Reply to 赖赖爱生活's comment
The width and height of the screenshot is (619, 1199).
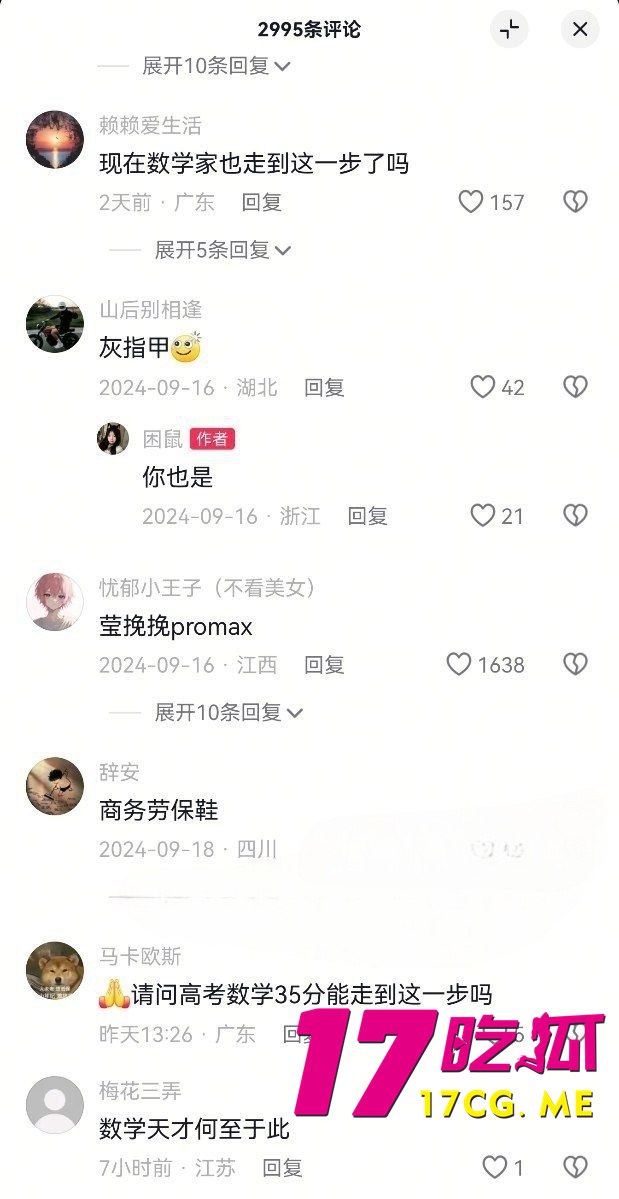(262, 202)
